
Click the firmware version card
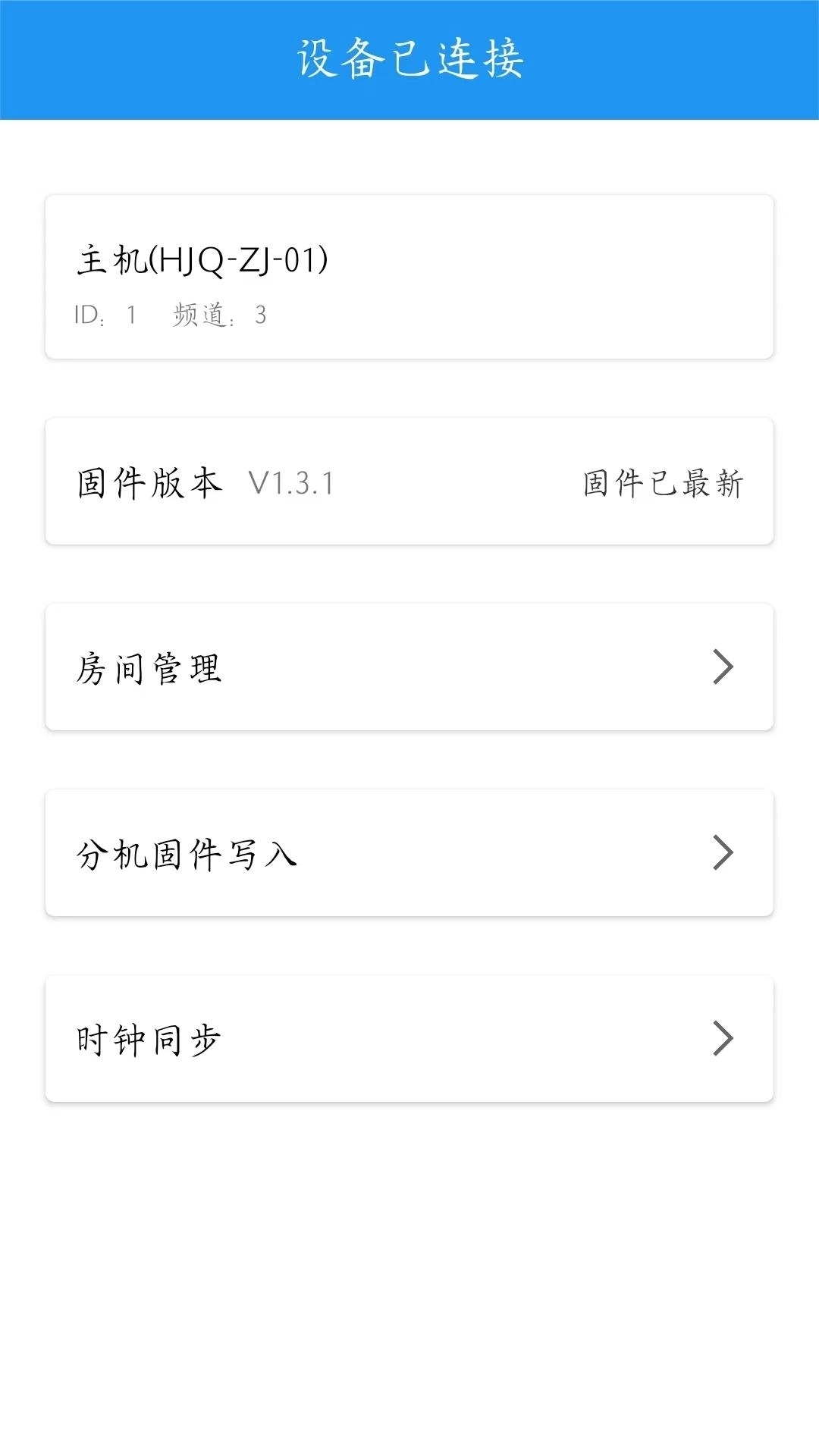[x=409, y=479]
